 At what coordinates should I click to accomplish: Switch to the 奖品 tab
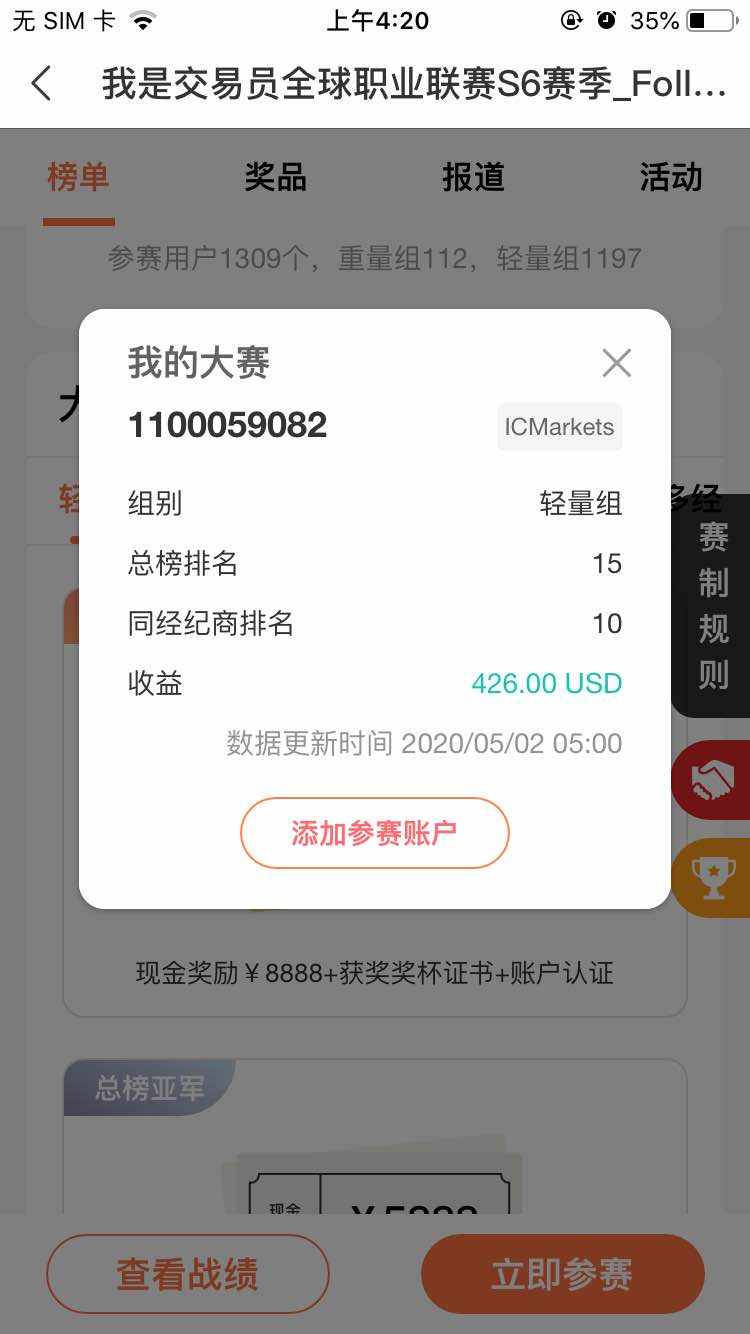275,178
